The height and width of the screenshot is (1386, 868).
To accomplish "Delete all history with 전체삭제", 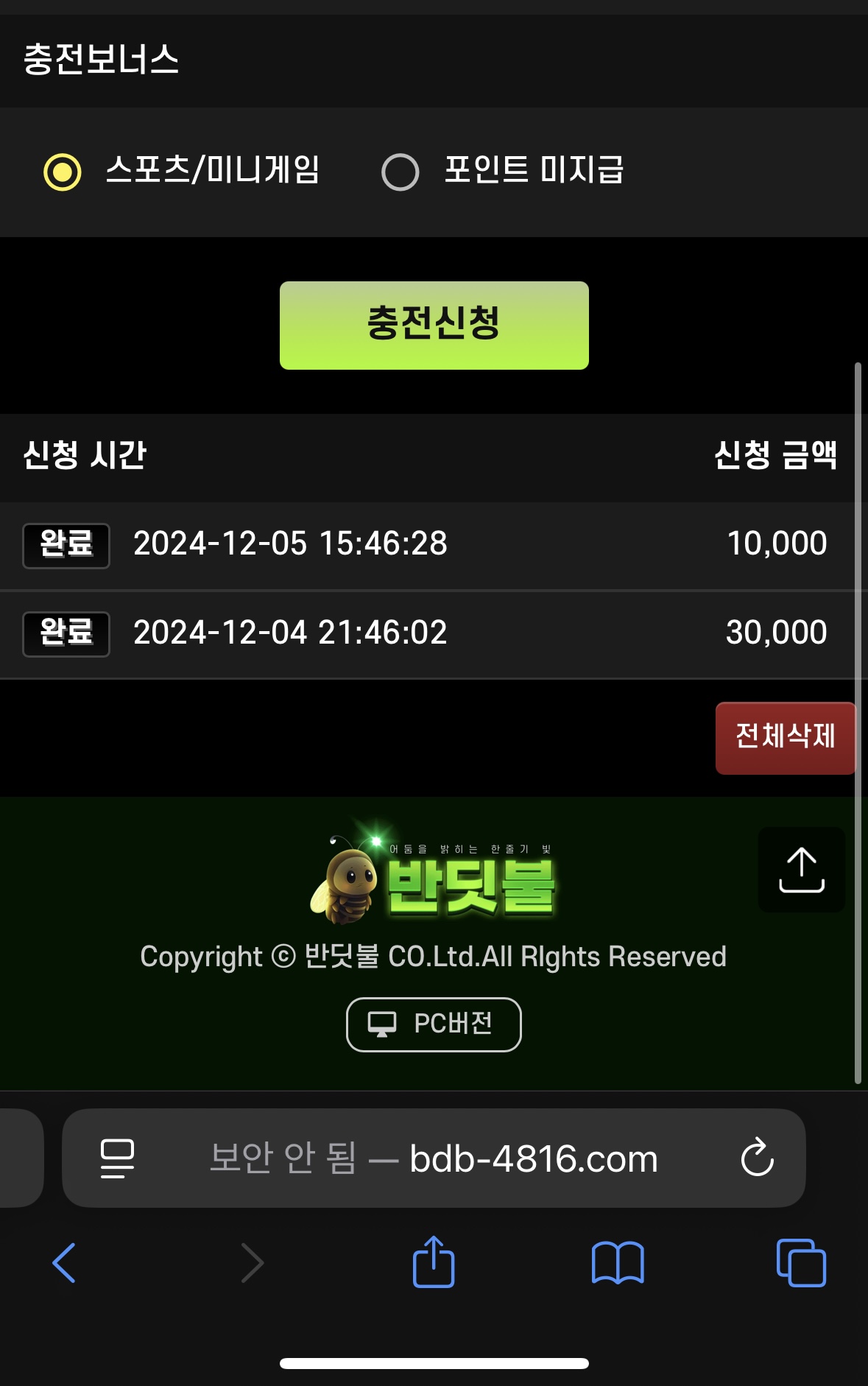I will (x=785, y=737).
